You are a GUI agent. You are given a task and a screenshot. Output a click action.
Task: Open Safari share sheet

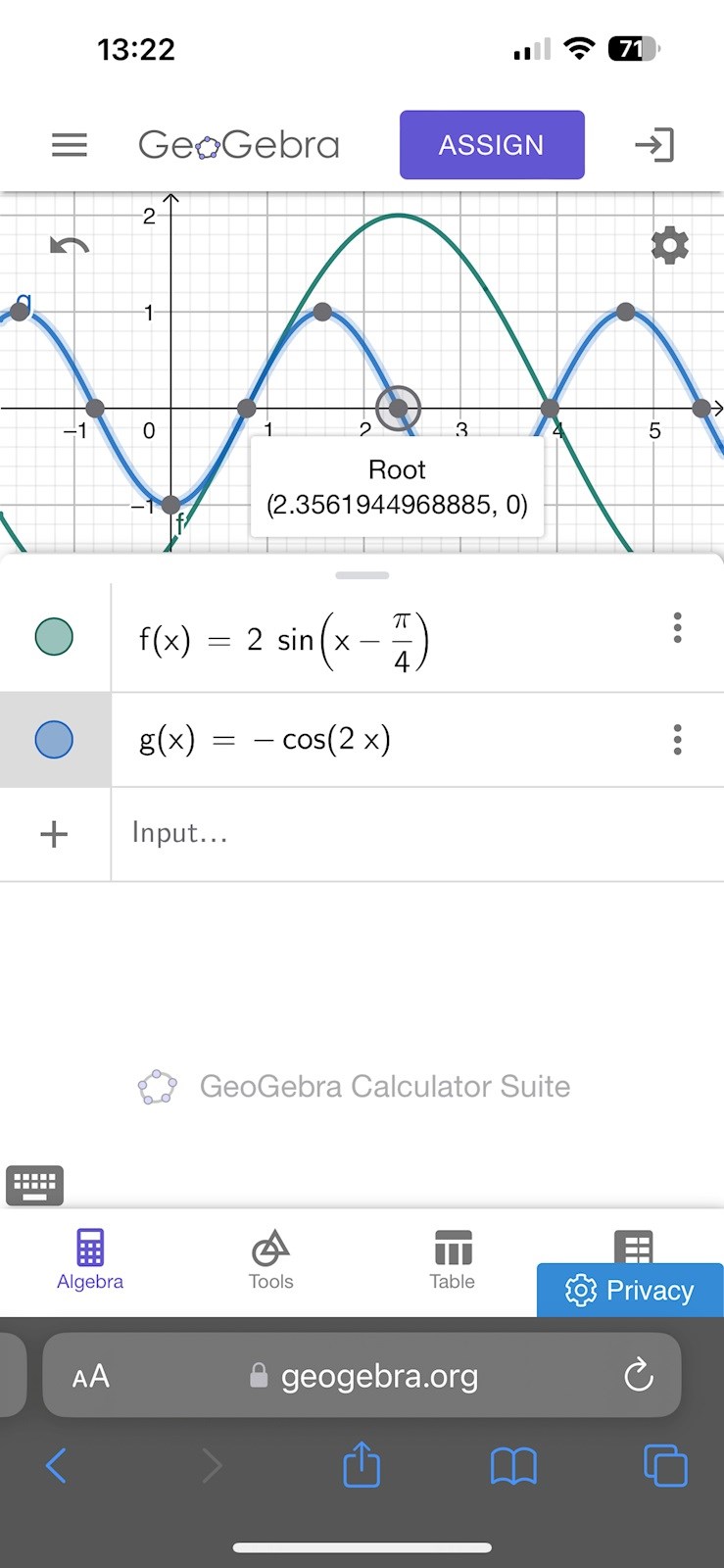362,1466
